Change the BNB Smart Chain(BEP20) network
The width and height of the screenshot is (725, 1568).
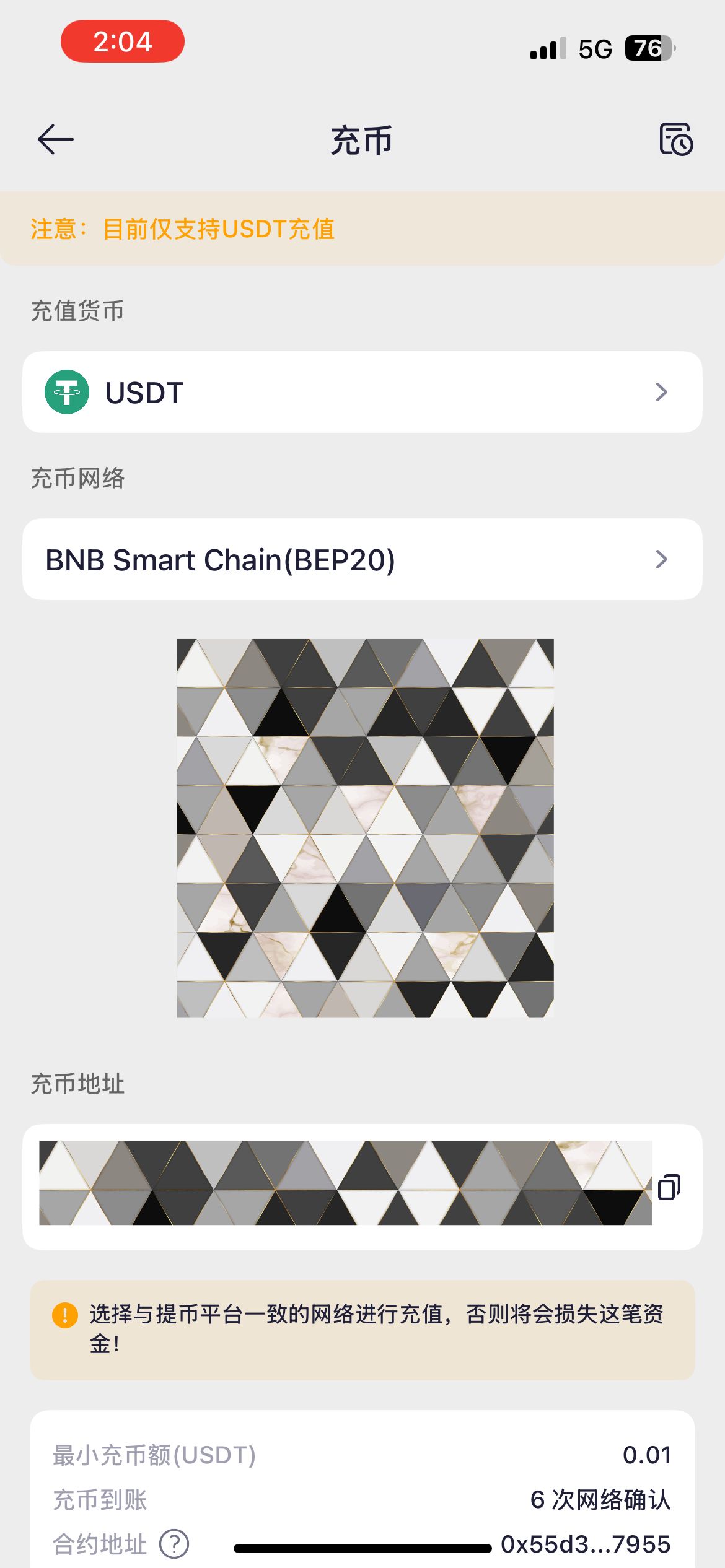click(x=362, y=559)
